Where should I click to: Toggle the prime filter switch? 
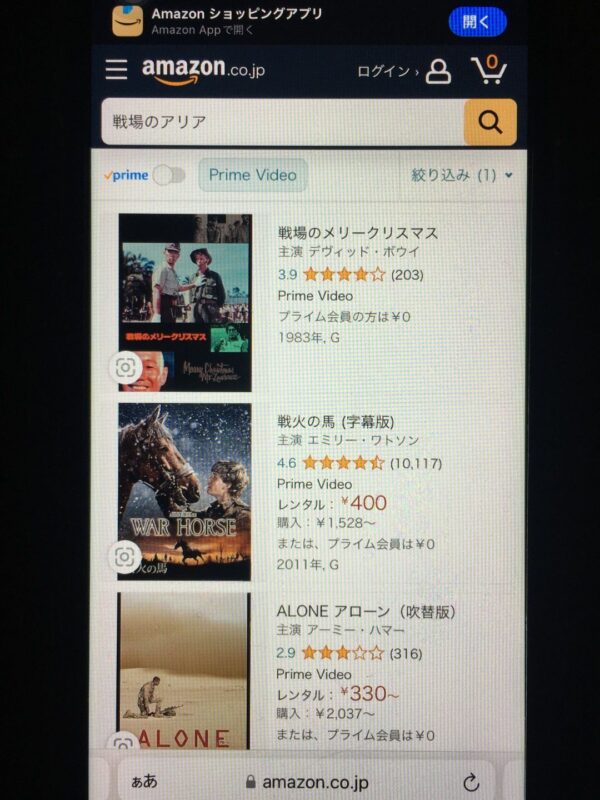[x=169, y=175]
